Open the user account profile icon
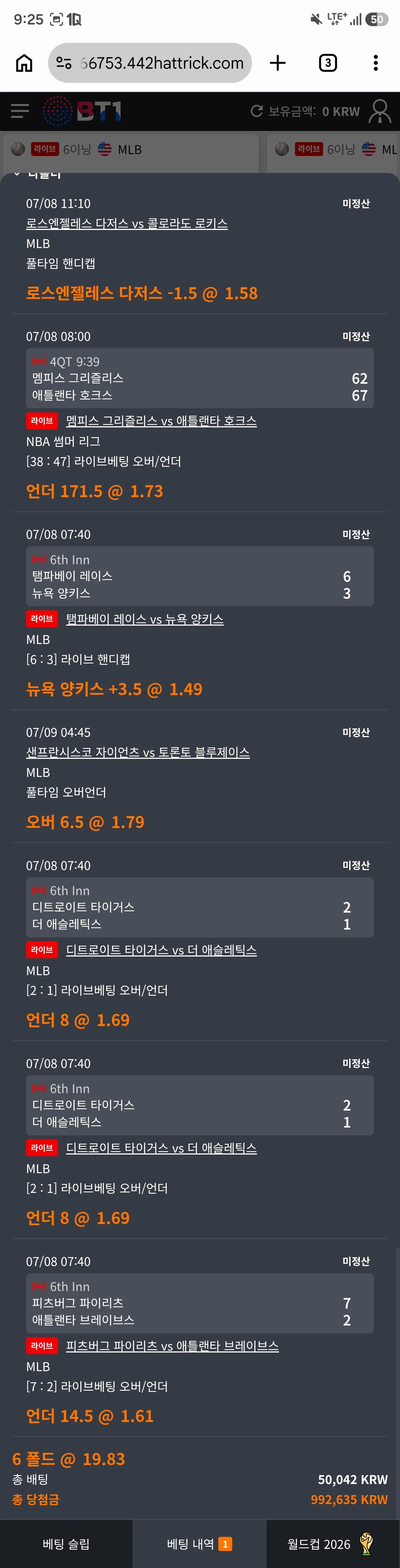This screenshot has width=400, height=1568. click(381, 111)
